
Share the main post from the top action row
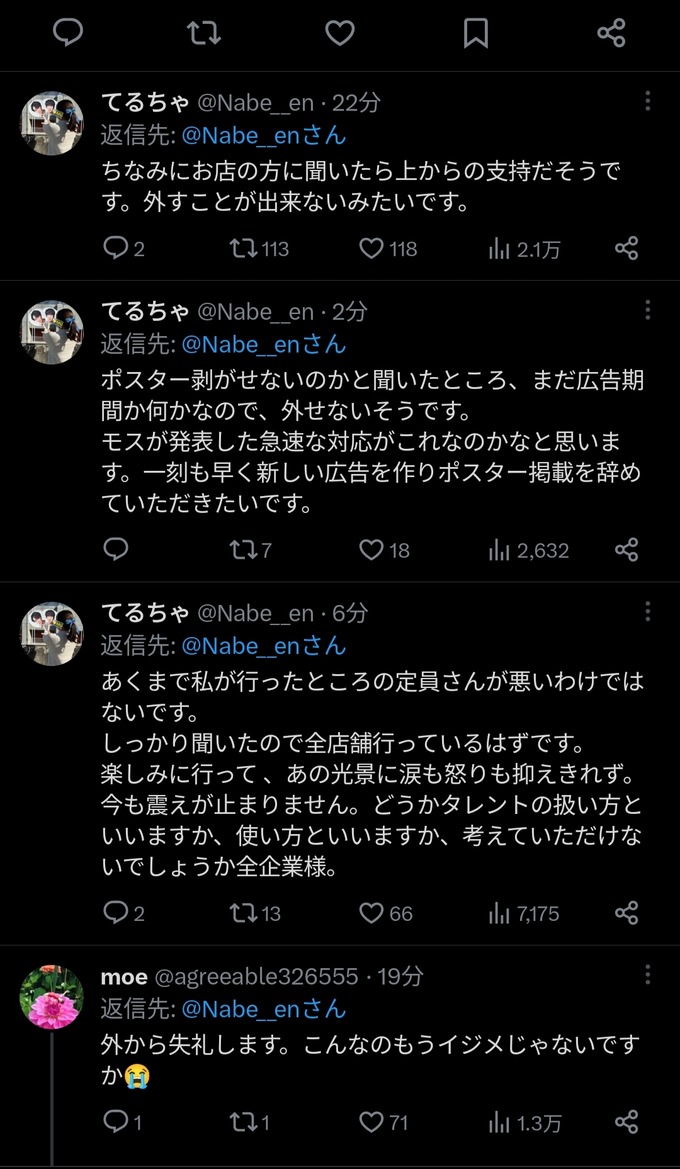[611, 34]
